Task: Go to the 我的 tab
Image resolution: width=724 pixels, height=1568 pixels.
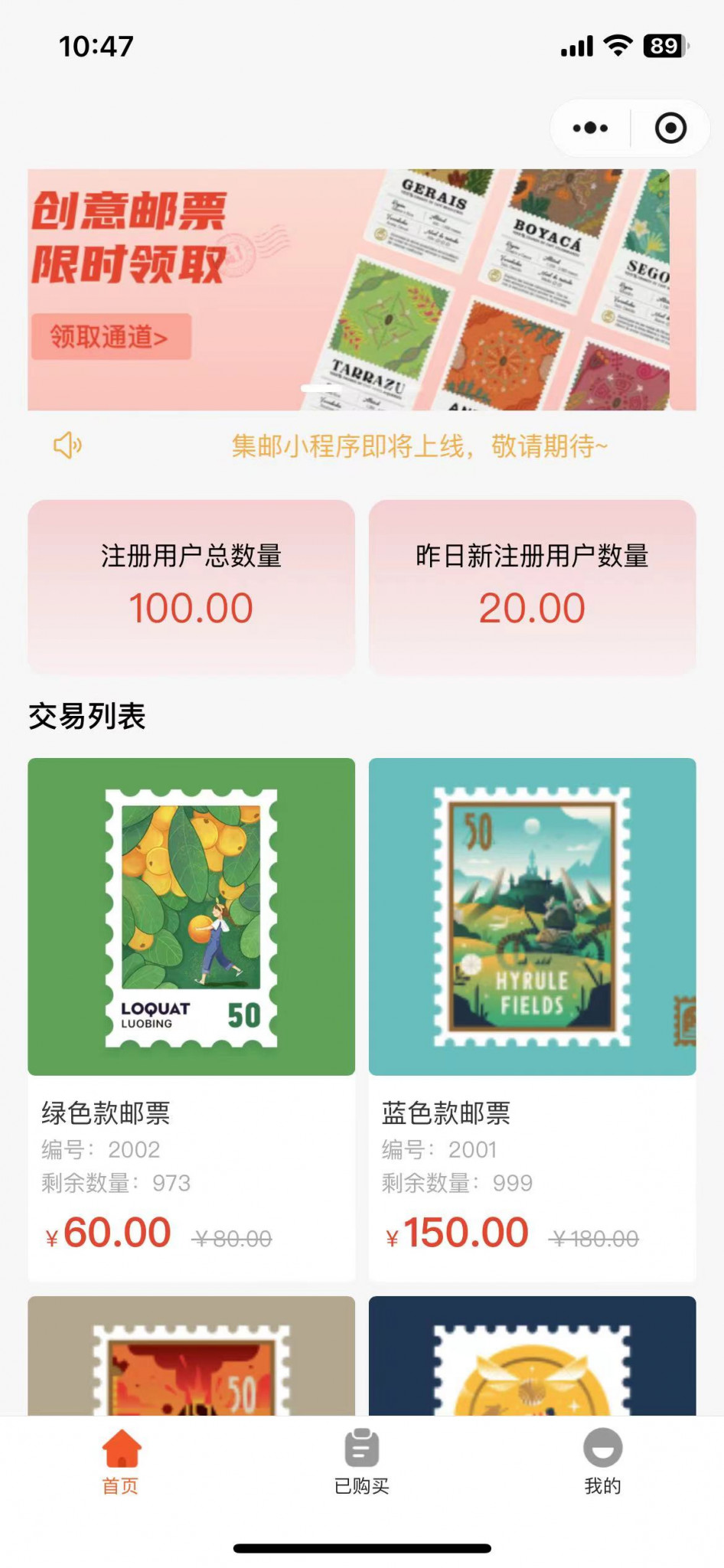Action: pos(603,1462)
